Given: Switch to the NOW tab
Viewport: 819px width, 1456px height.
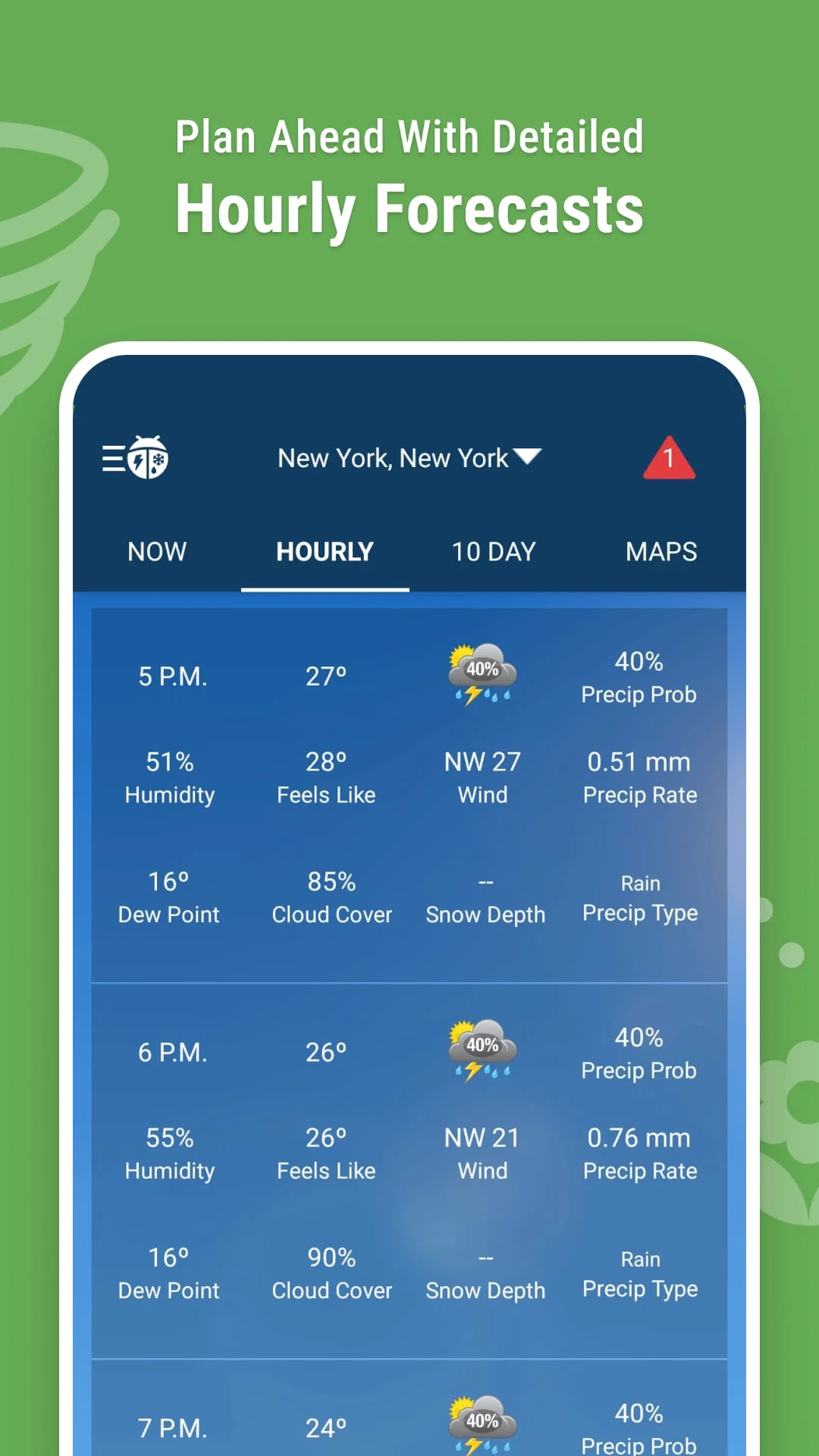Looking at the screenshot, I should (157, 551).
